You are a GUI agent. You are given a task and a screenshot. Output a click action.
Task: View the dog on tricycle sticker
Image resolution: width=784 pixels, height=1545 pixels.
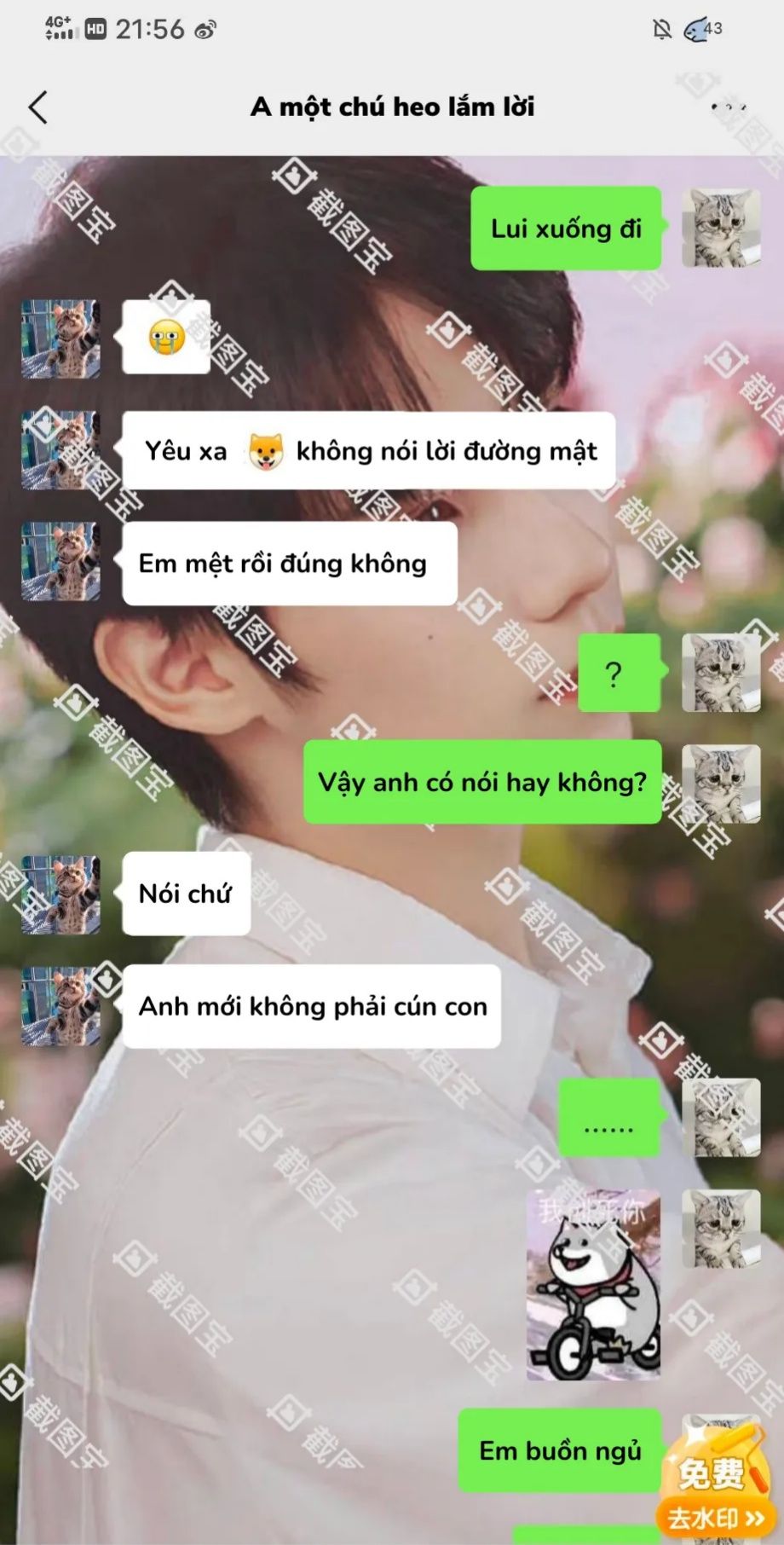point(593,1284)
